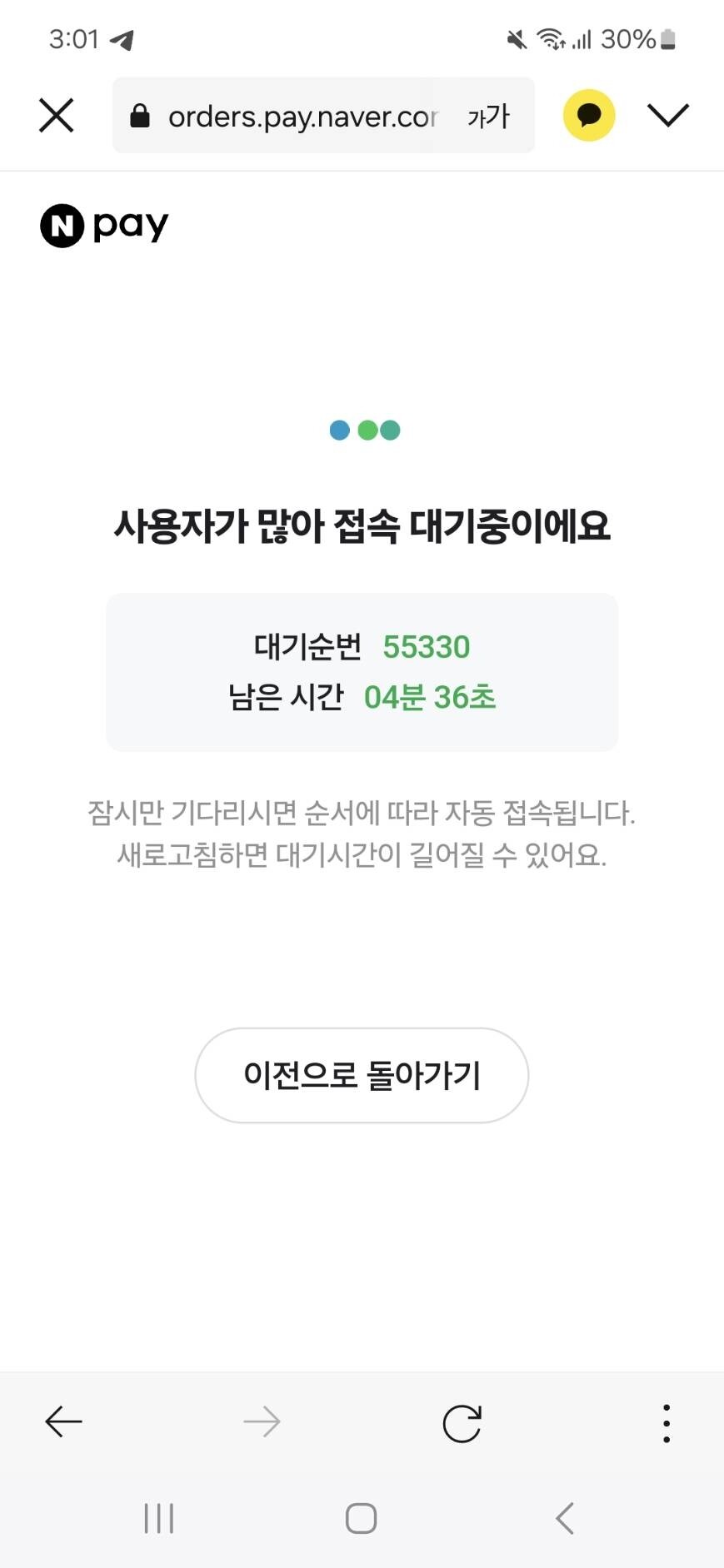The height and width of the screenshot is (1568, 724).
Task: Close the in-app browser with X
Action: point(57,115)
